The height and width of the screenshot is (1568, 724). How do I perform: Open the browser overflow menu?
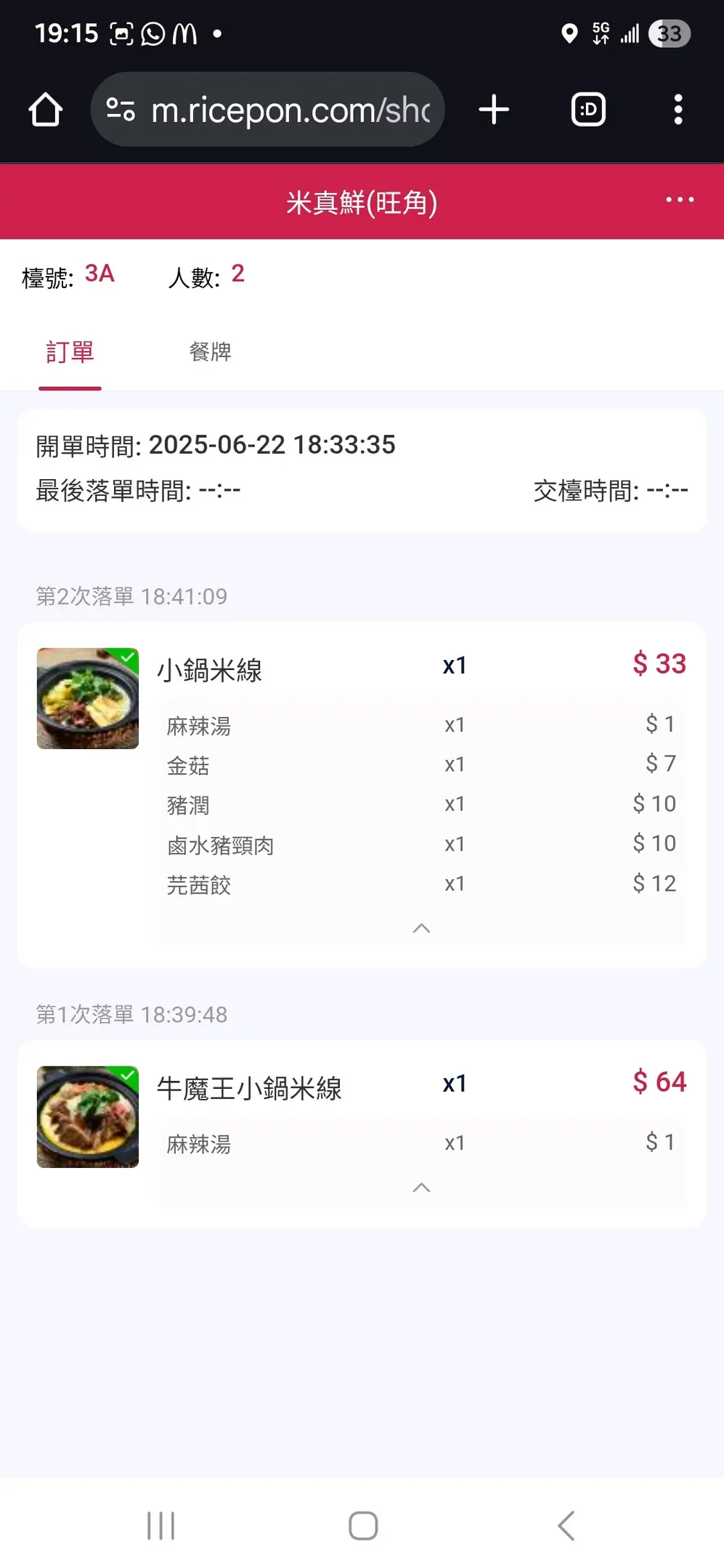[x=678, y=110]
